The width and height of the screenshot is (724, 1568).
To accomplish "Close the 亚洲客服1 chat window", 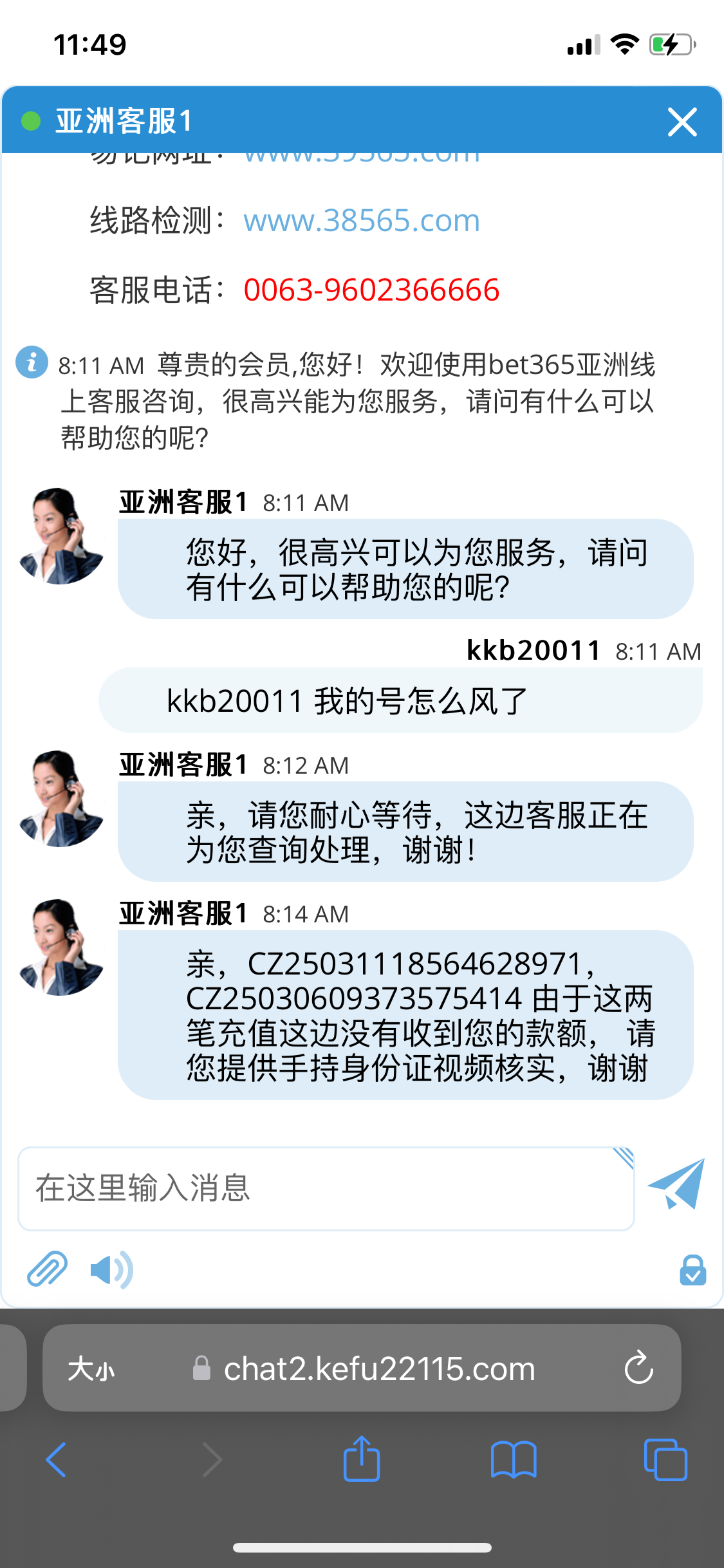I will [682, 122].
